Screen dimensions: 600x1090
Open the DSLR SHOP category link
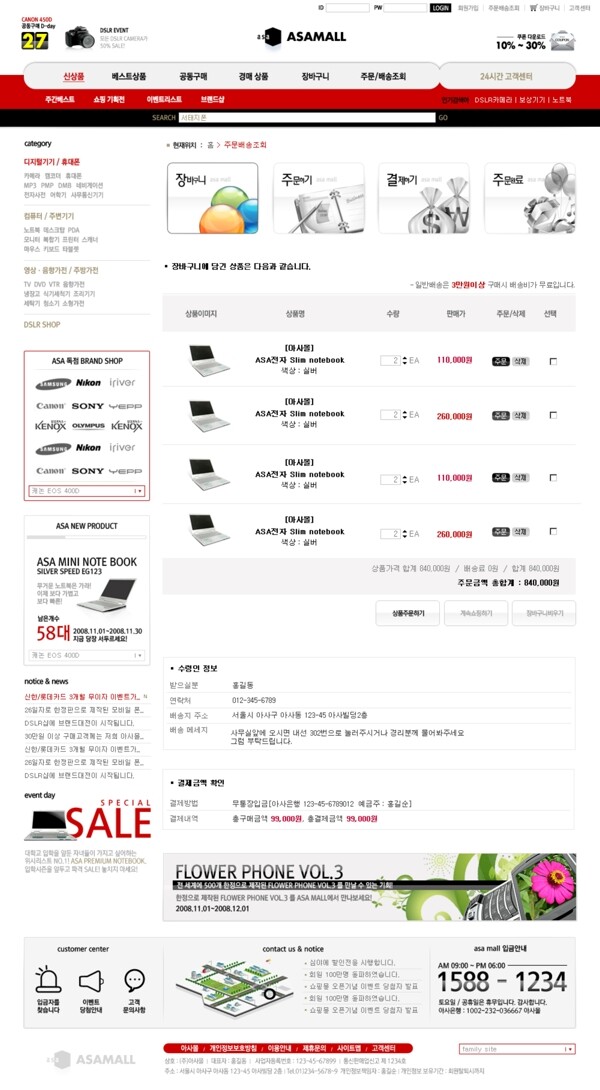pyautogui.click(x=42, y=324)
